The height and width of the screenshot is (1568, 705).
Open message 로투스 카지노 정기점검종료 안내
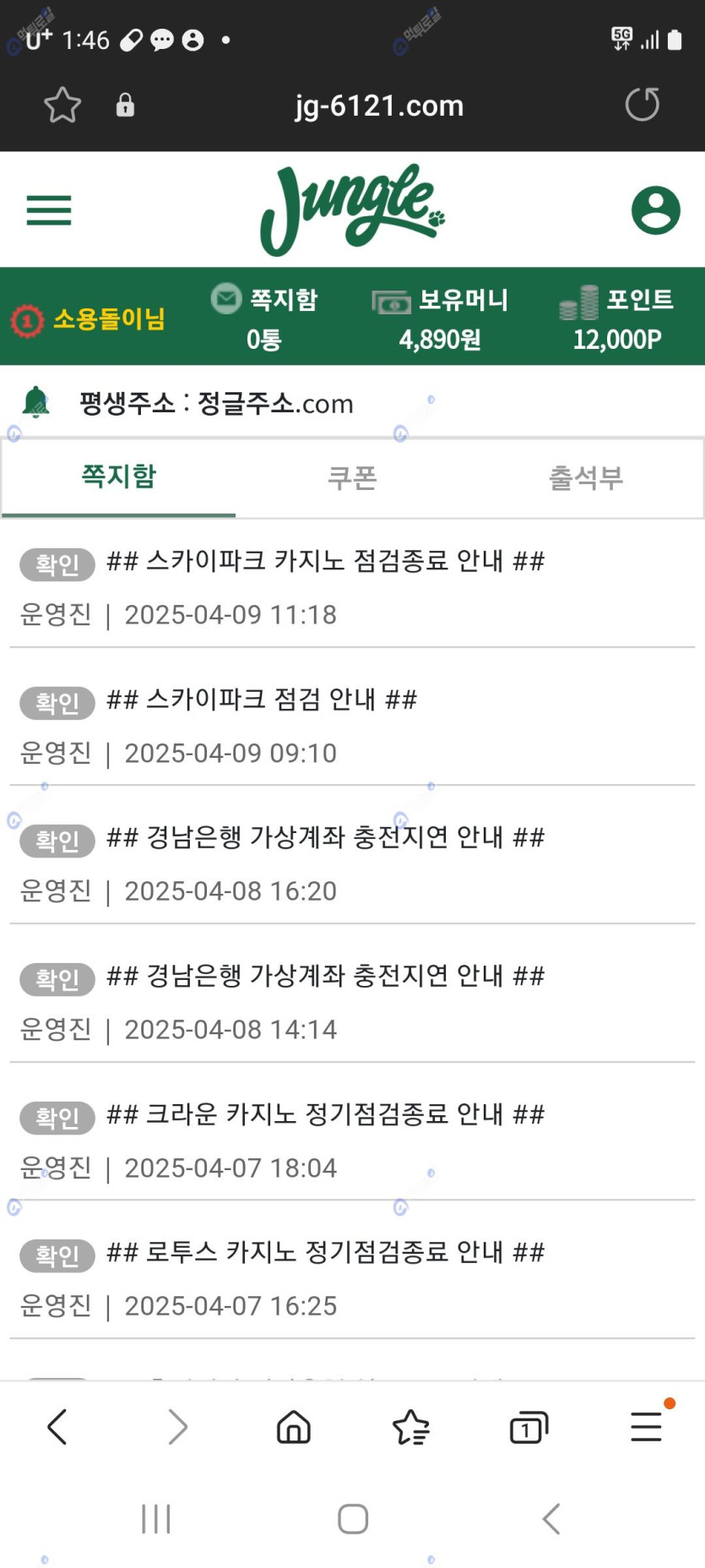tap(325, 1252)
